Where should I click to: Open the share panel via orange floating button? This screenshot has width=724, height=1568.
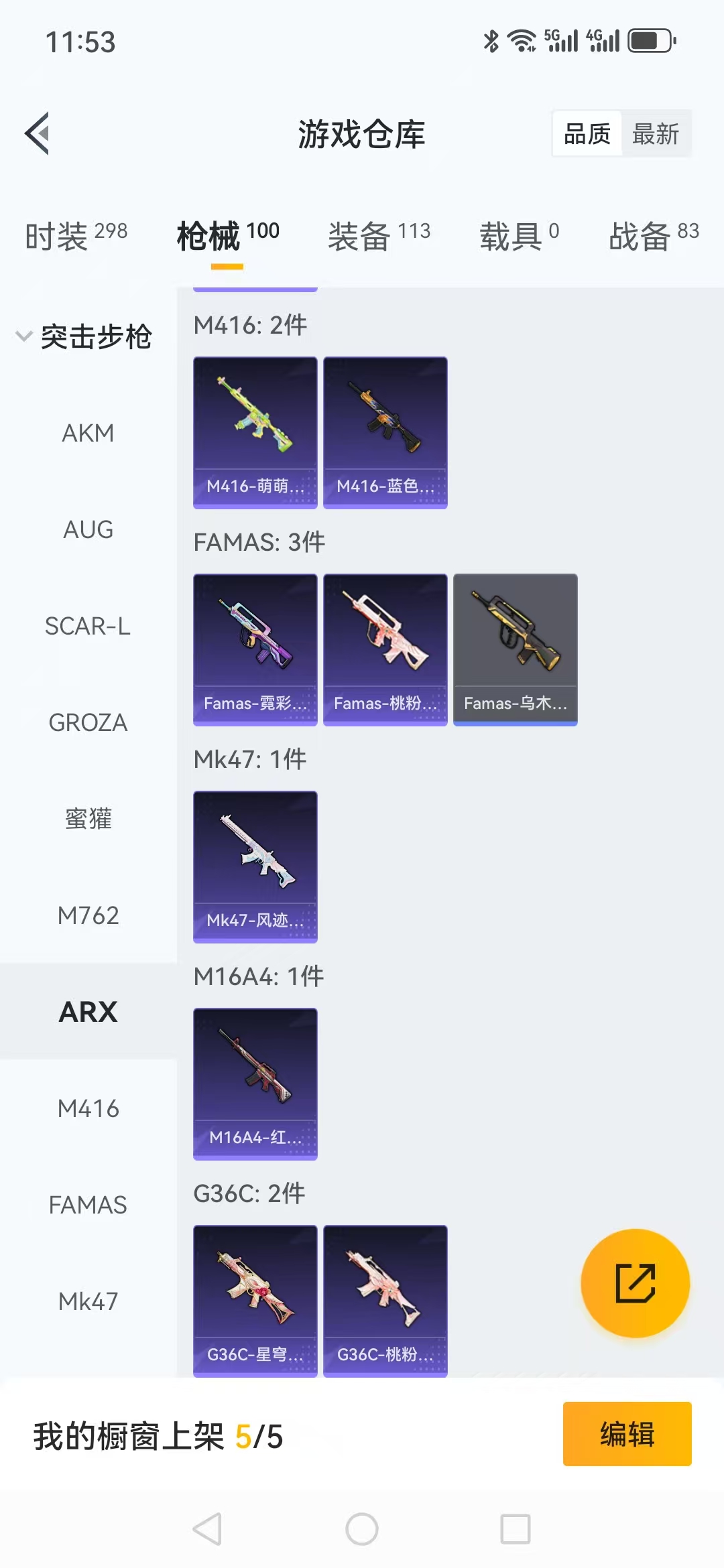pos(634,1283)
